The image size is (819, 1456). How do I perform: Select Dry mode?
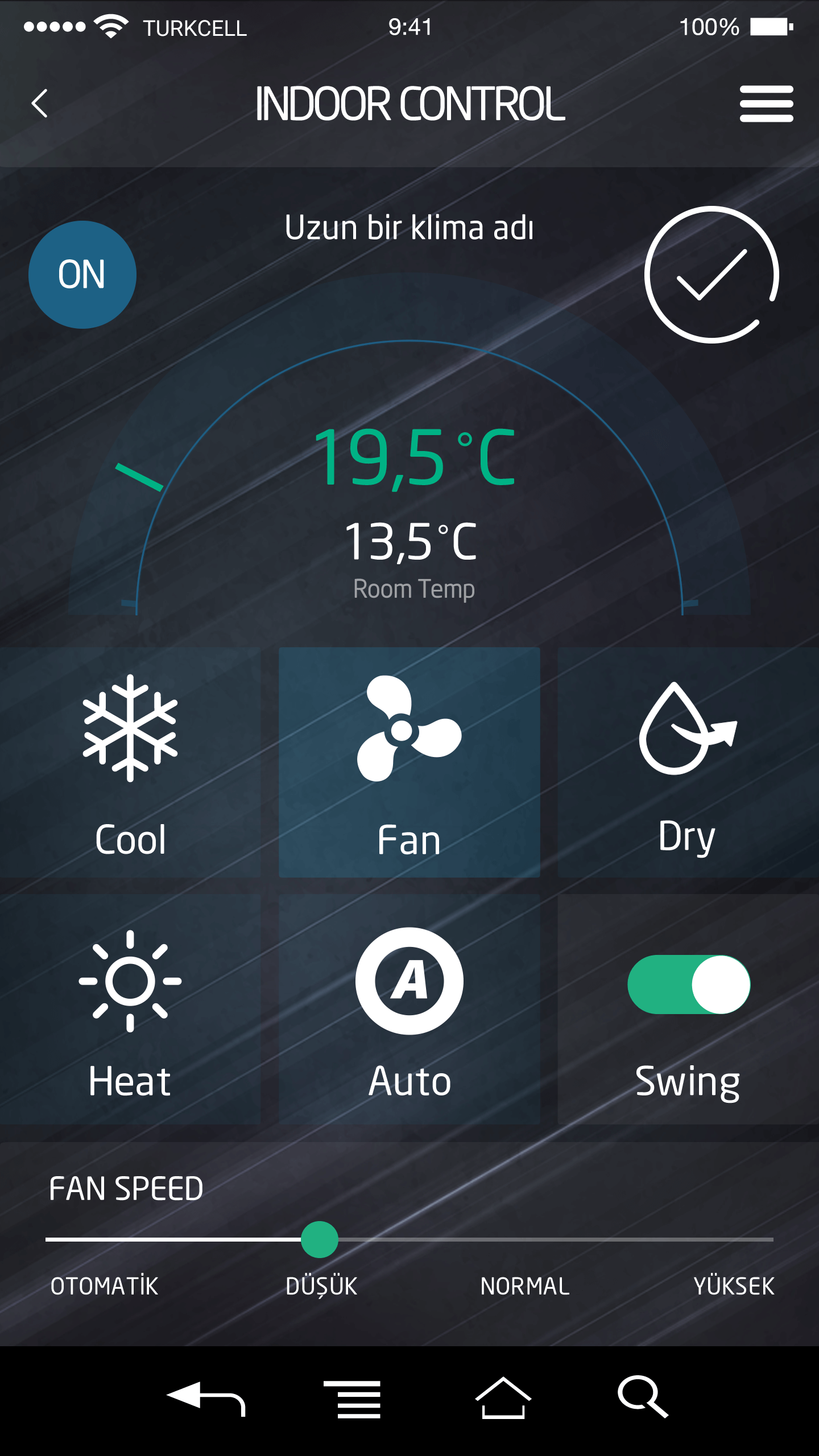click(x=688, y=762)
